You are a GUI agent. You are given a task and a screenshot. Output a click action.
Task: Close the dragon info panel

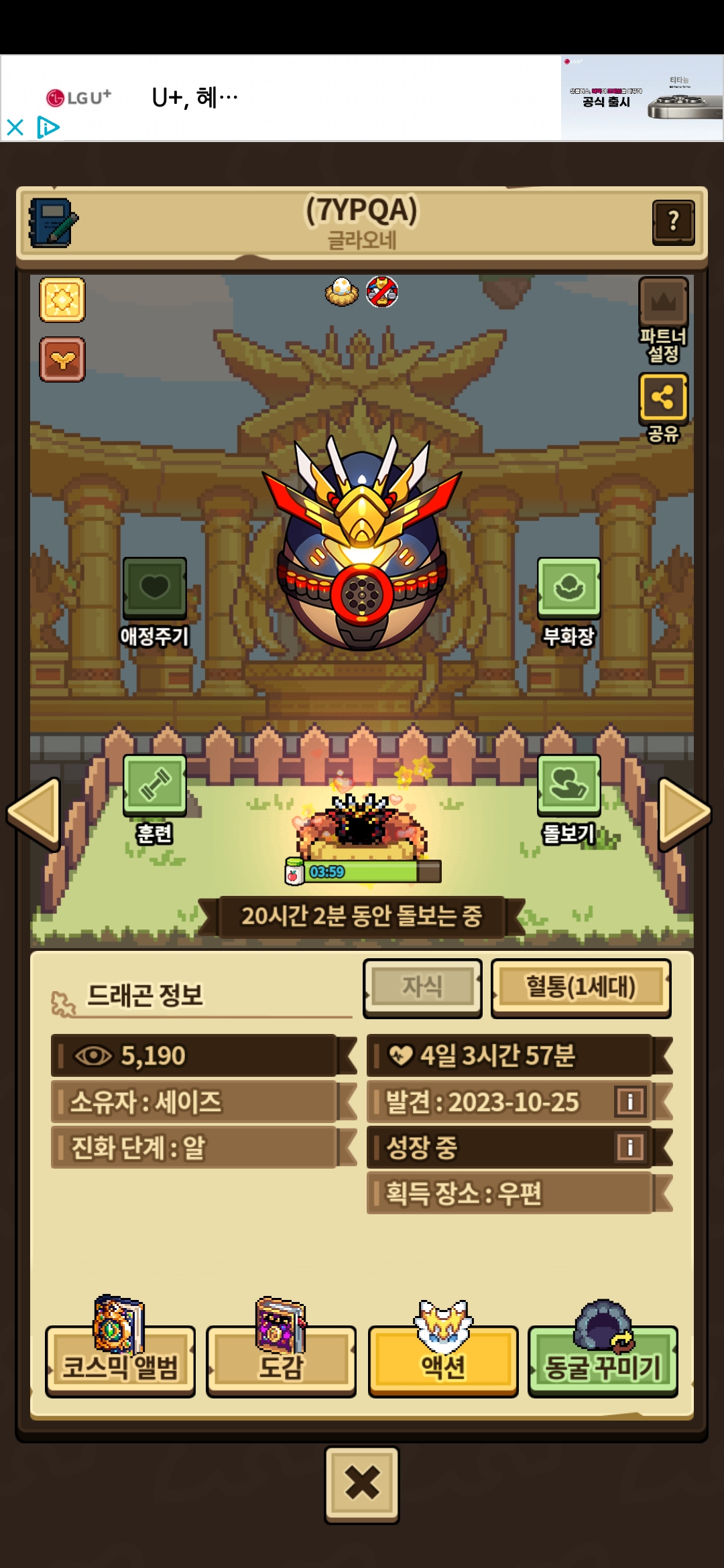click(362, 1484)
